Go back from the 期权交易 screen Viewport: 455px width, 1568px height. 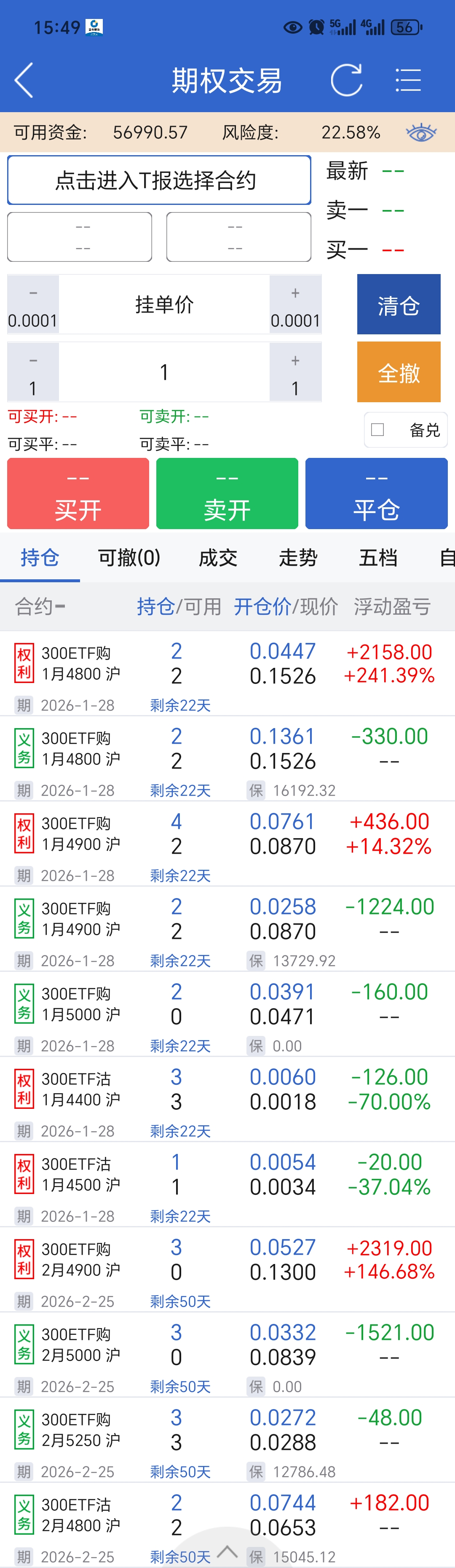point(24,81)
